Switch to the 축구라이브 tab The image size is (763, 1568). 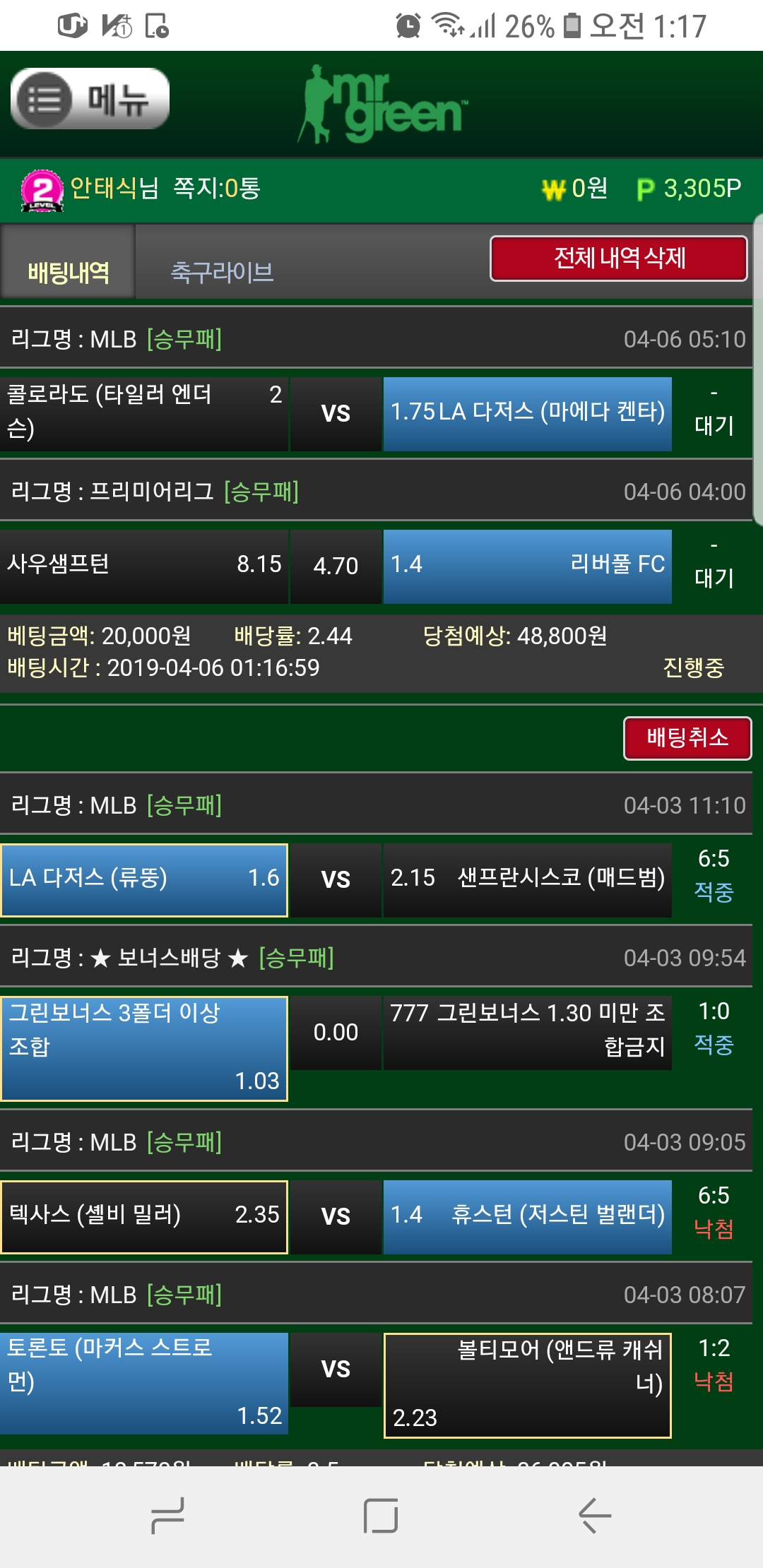point(222,272)
